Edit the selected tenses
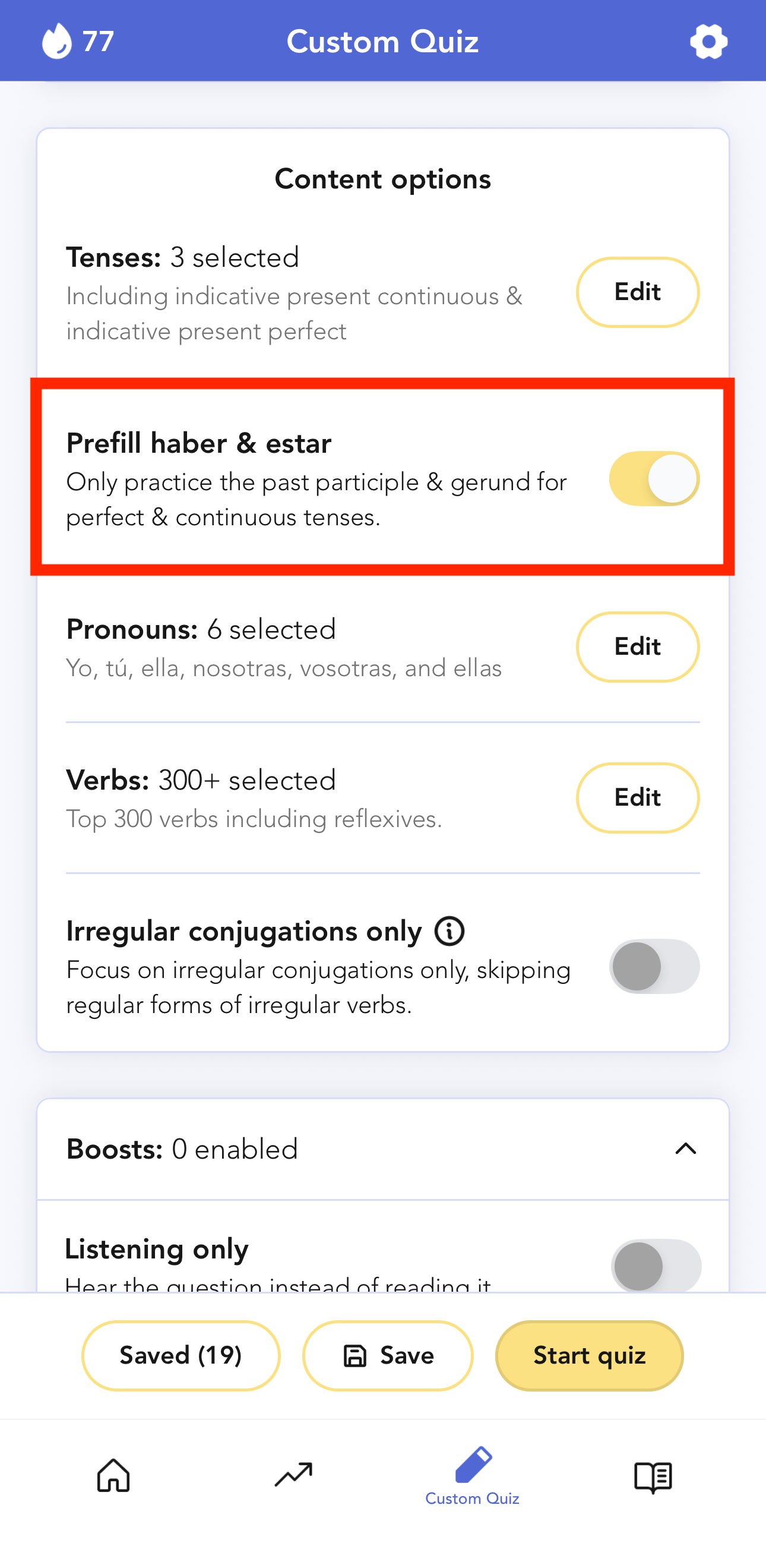 coord(637,292)
